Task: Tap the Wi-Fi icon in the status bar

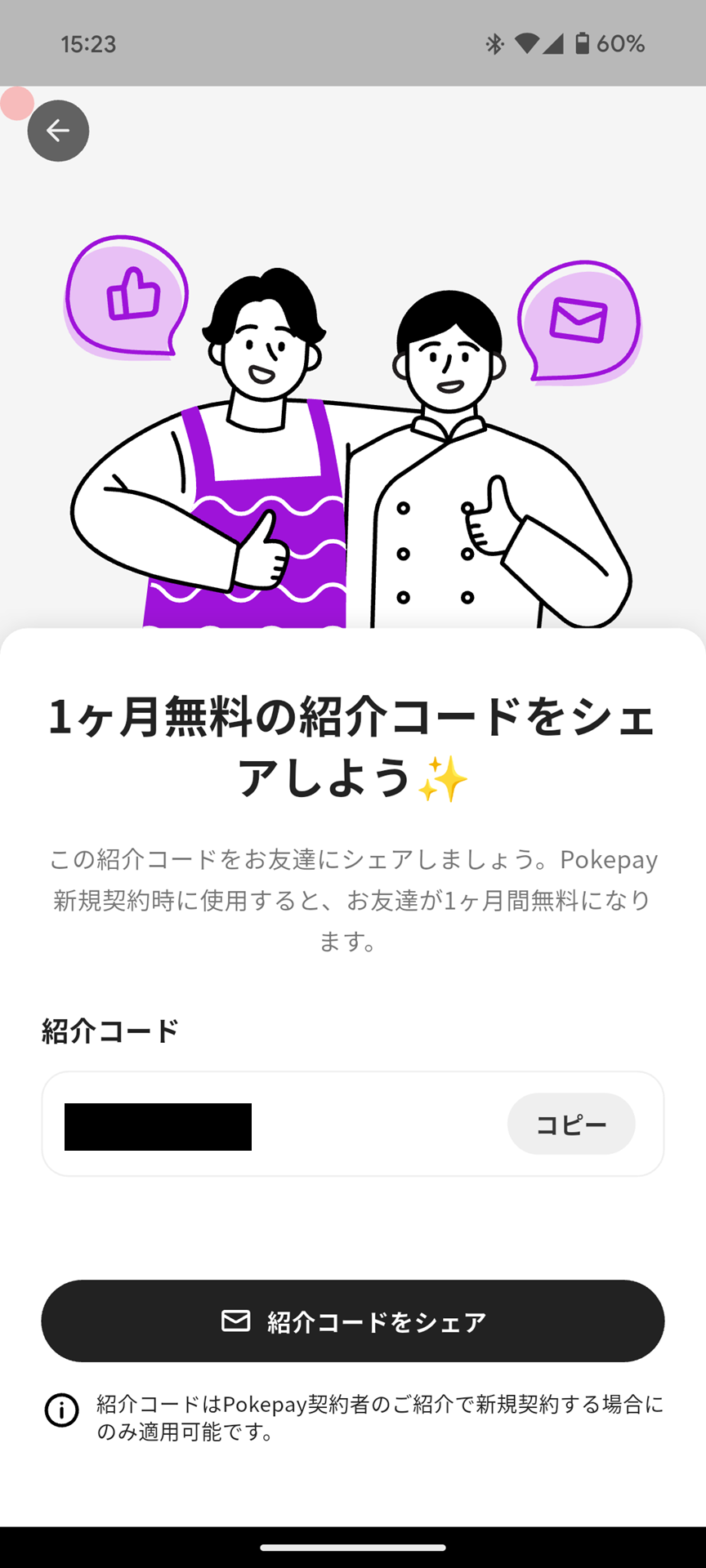Action: pos(529,44)
